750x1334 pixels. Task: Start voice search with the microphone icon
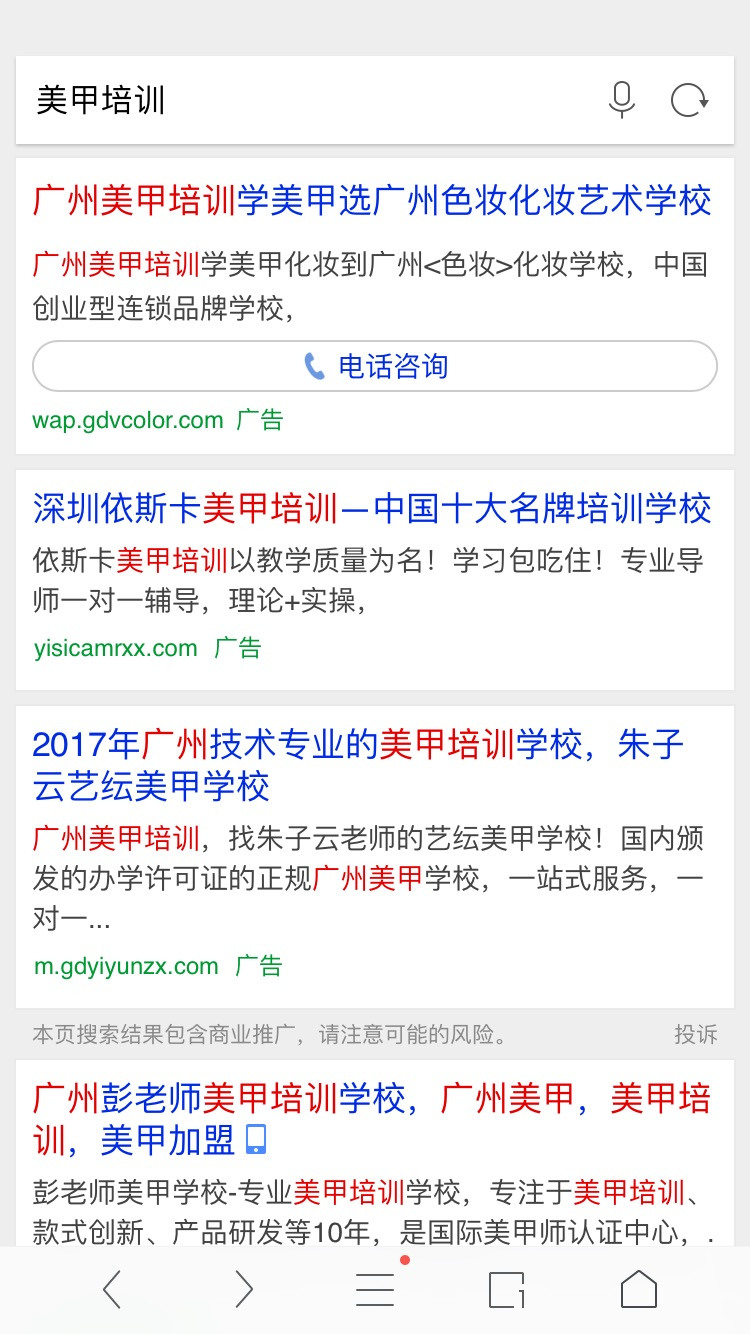(622, 100)
